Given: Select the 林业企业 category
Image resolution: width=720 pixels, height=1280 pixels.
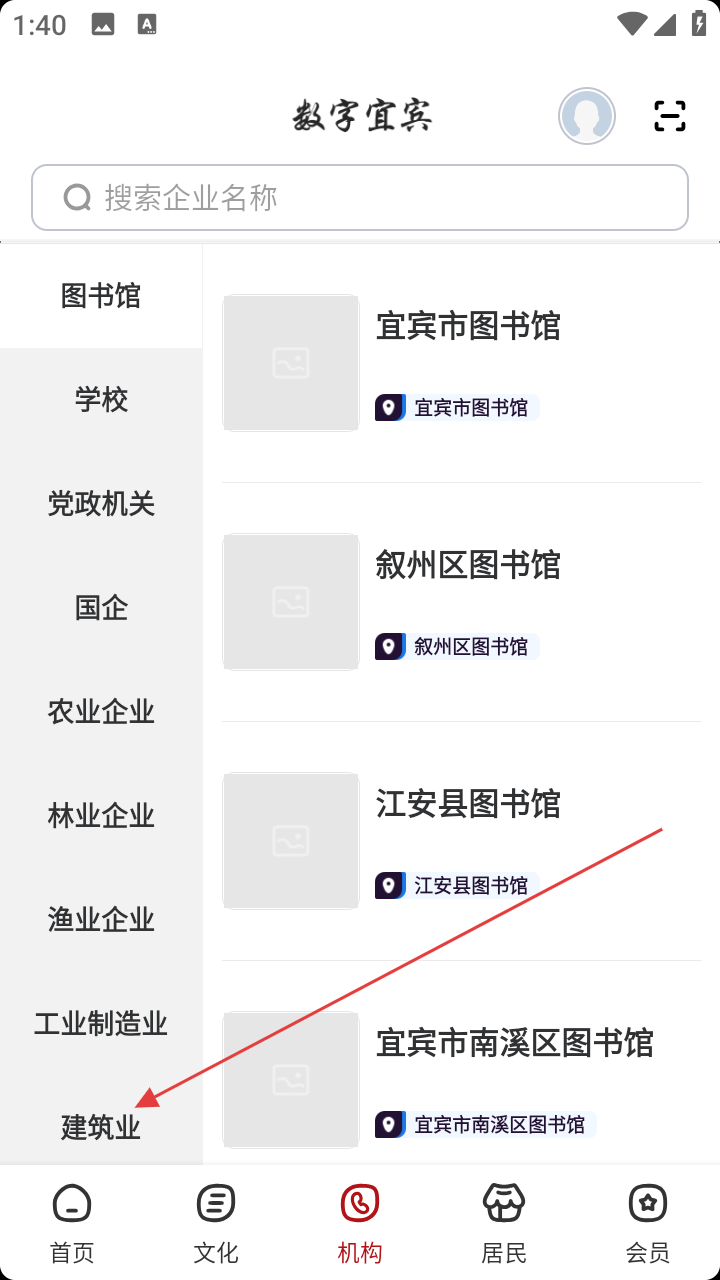Looking at the screenshot, I should (101, 816).
